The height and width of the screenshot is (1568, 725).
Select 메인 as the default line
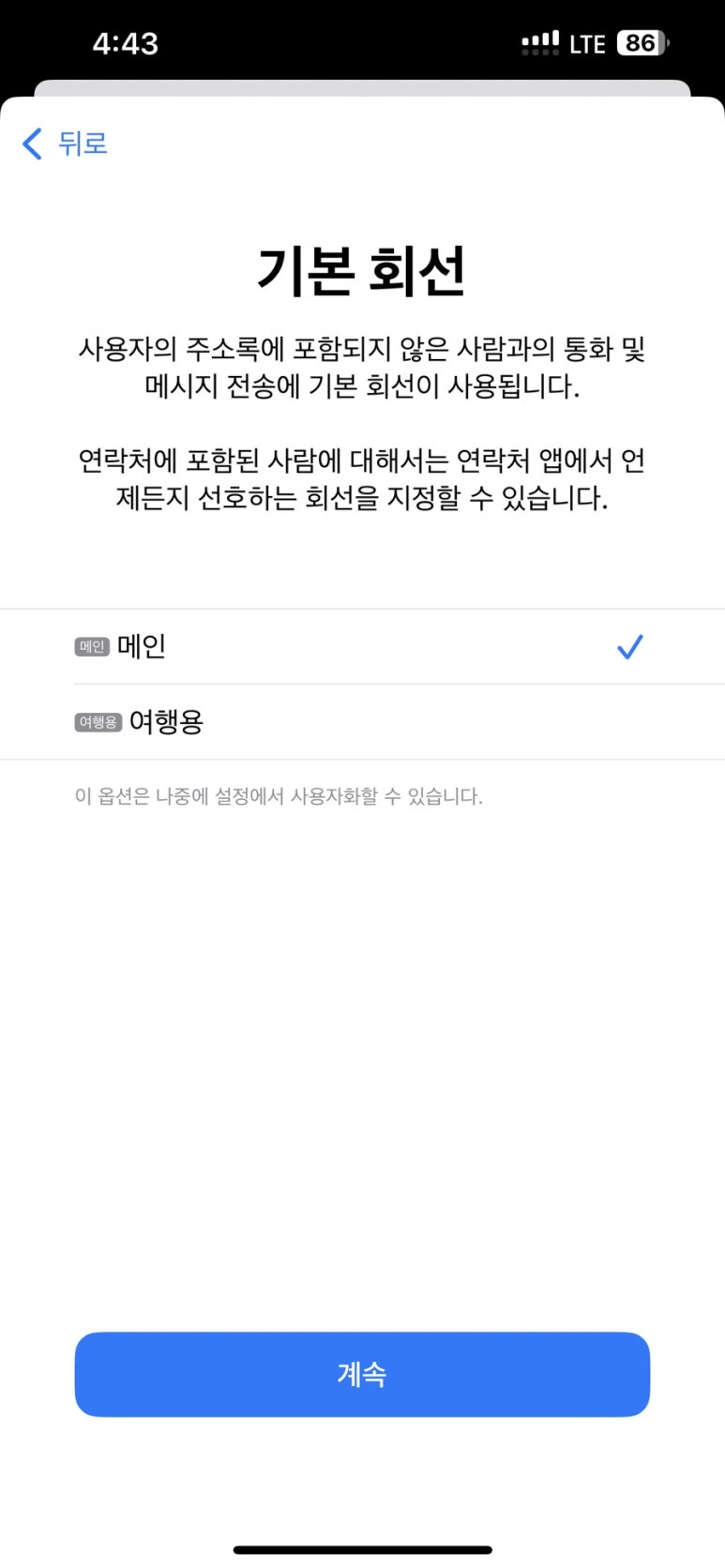(362, 646)
